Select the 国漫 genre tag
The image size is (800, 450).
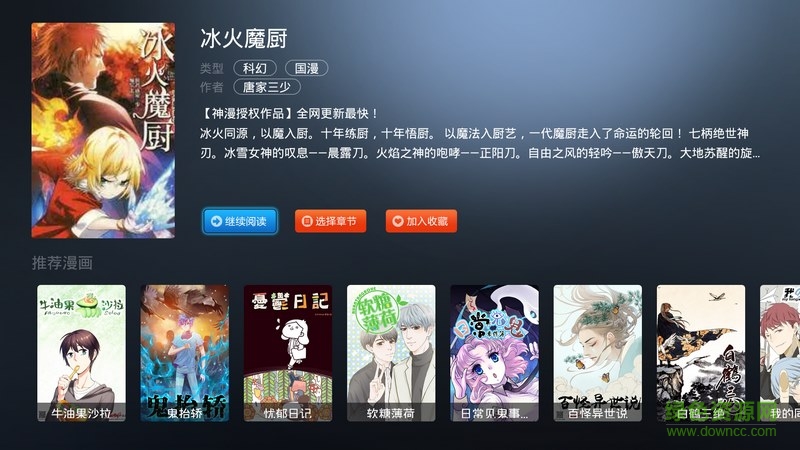point(306,68)
